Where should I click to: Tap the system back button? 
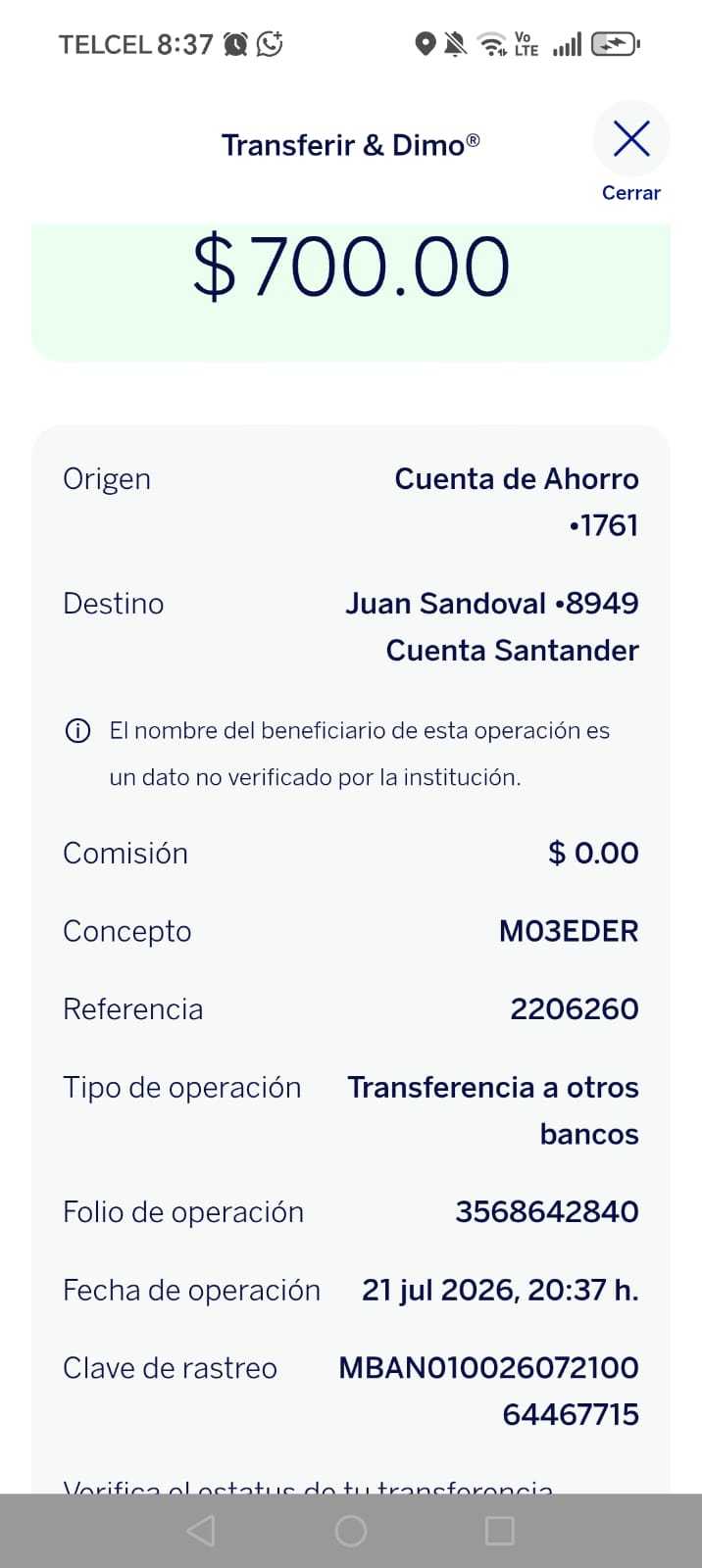pos(201,1531)
